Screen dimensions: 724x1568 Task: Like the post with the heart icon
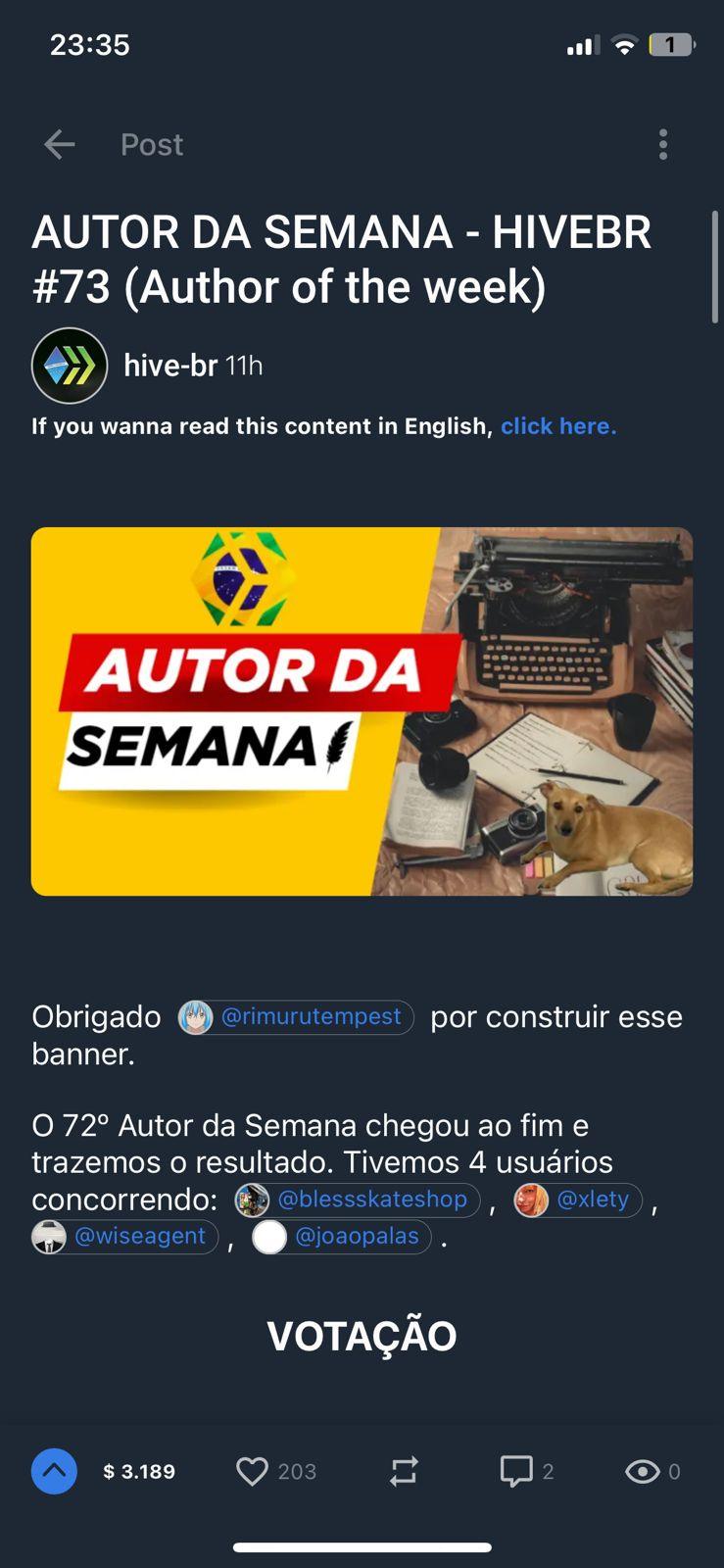coord(252,1471)
